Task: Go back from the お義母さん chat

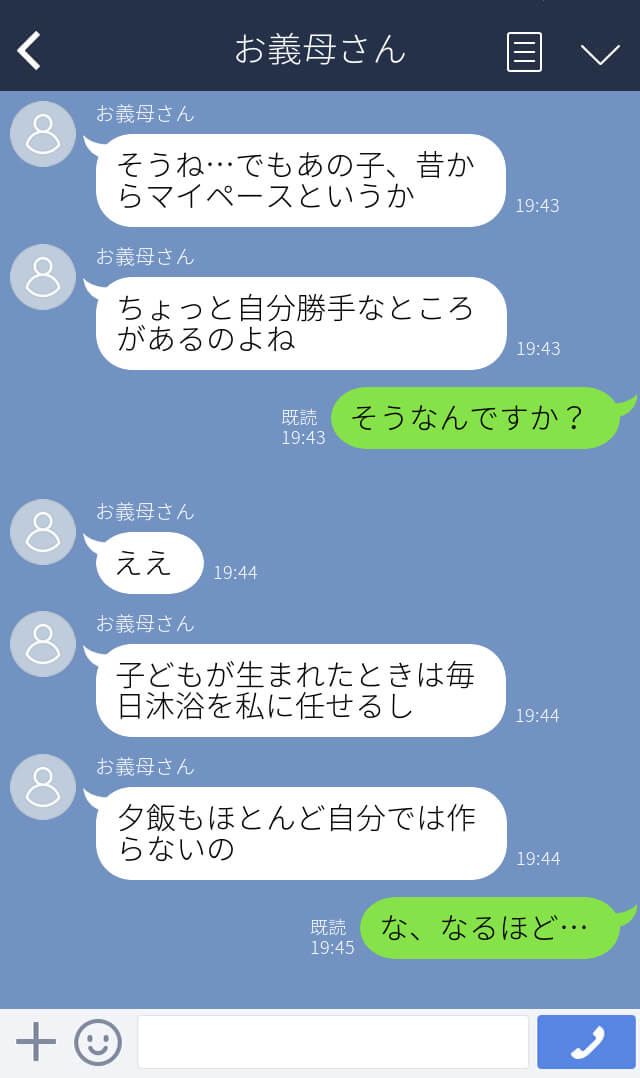Action: [x=29, y=51]
